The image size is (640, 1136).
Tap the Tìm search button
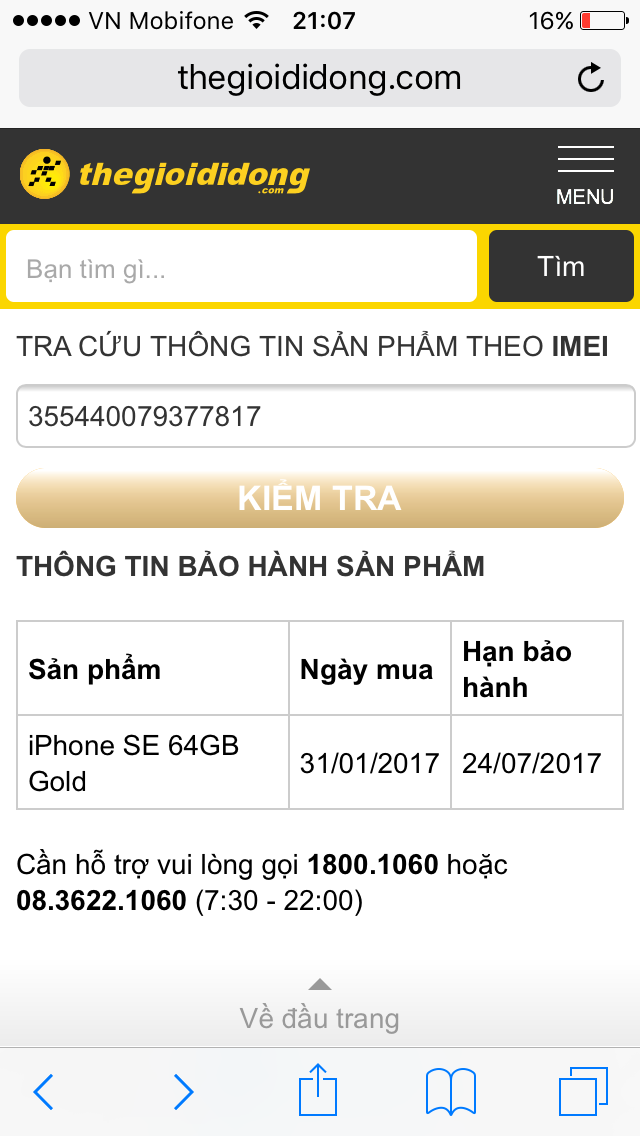(x=561, y=267)
